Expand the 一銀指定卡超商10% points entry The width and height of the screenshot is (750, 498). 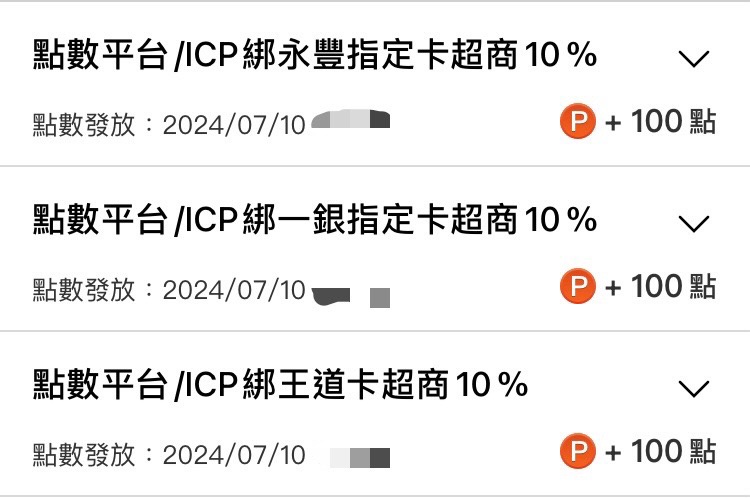692,223
